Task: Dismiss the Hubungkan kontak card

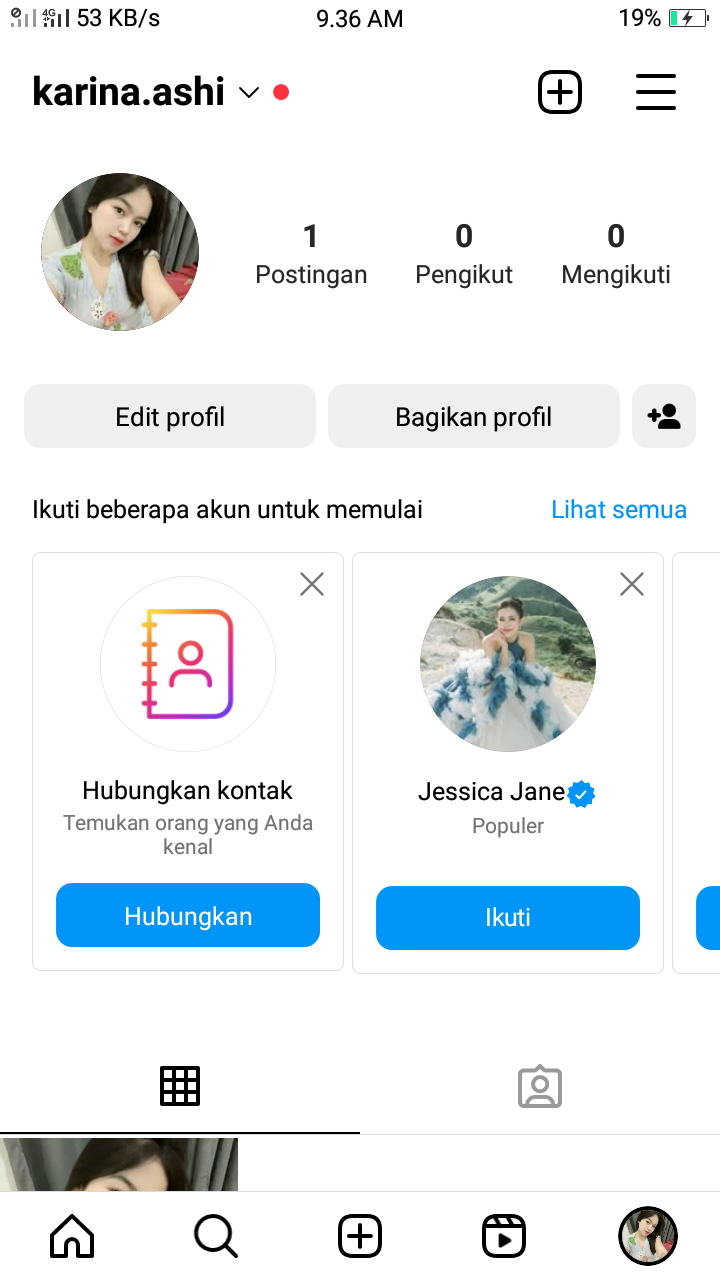Action: coord(312,584)
